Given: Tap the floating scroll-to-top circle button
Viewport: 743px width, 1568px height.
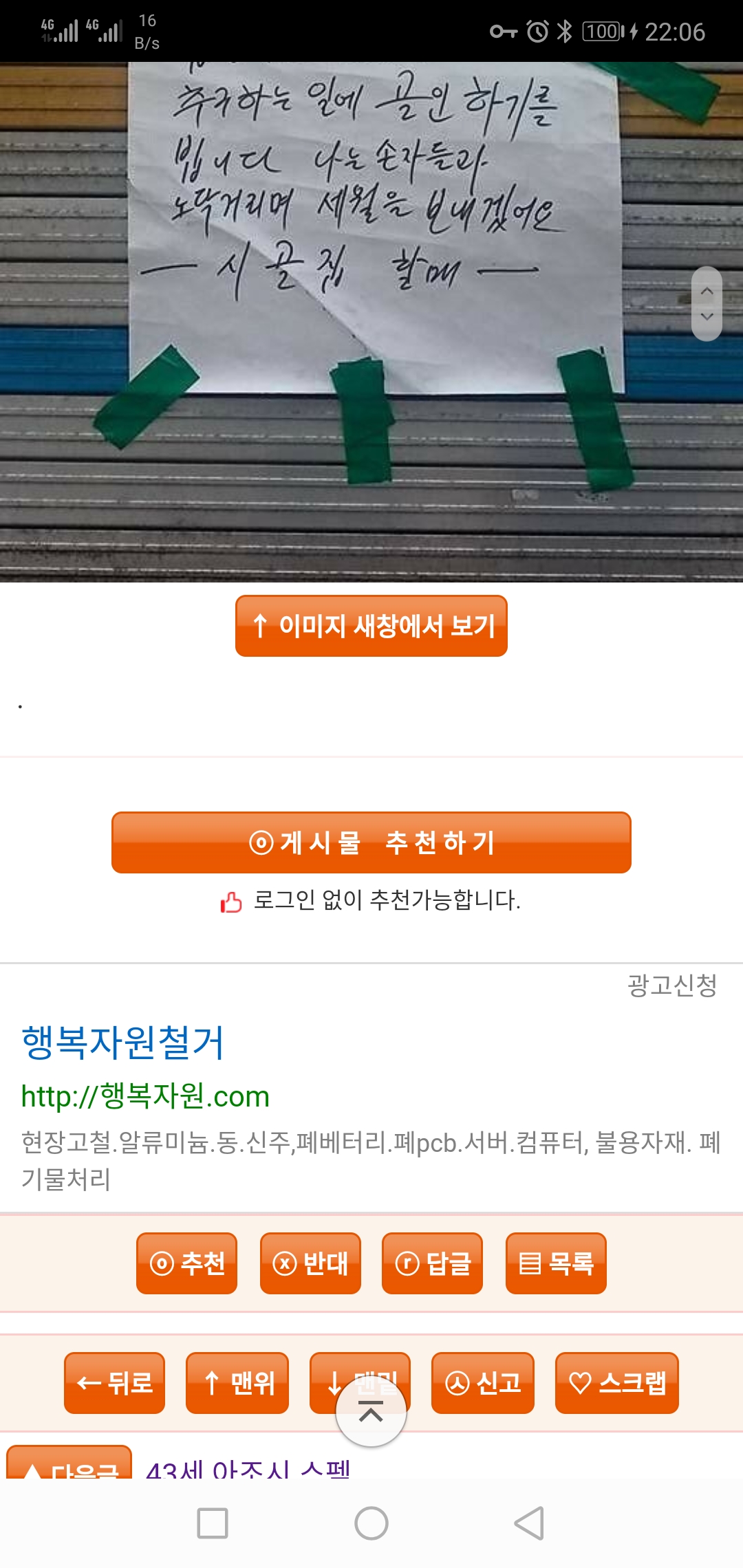Looking at the screenshot, I should [x=371, y=1412].
